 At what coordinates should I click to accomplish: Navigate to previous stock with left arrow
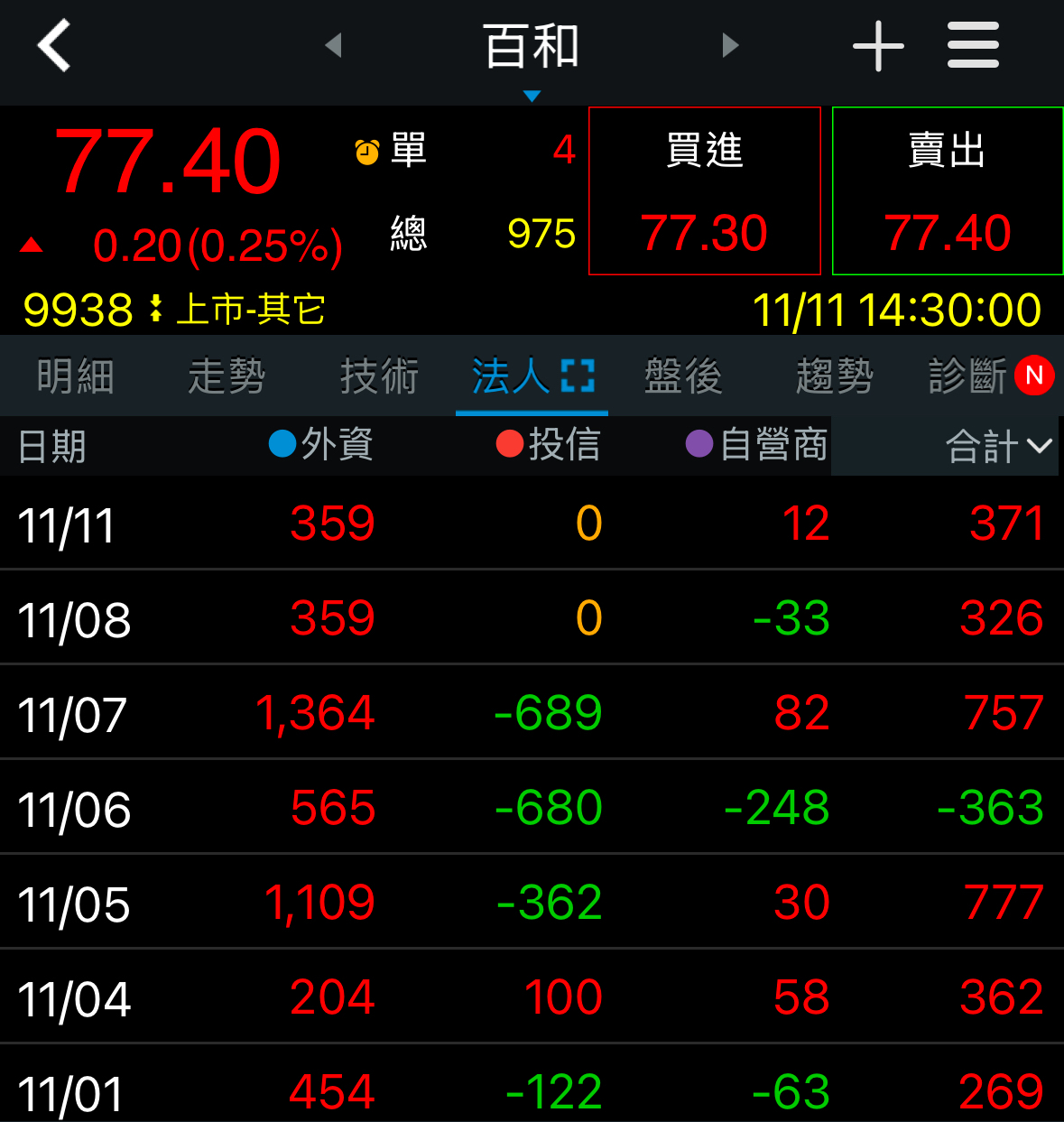click(x=335, y=44)
